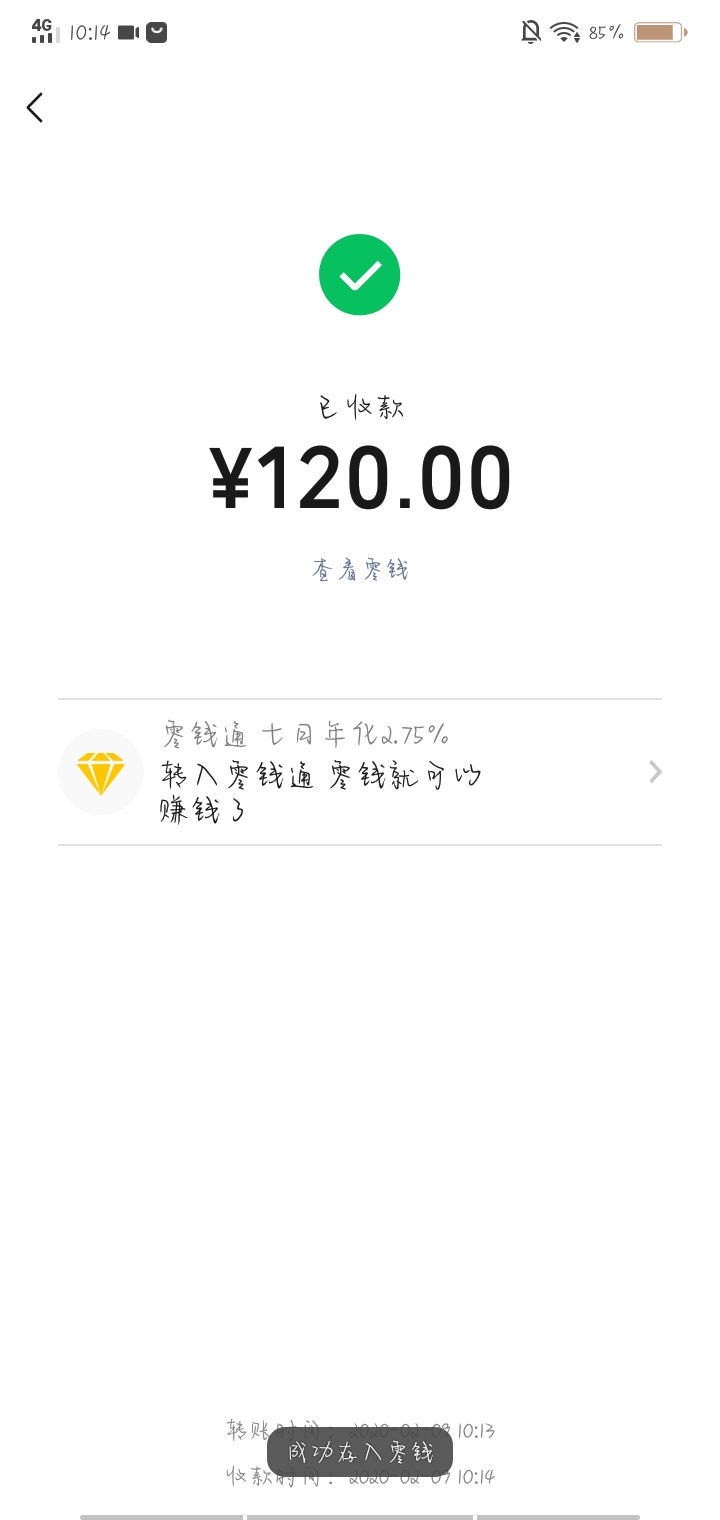Tap the back arrow at top left
Viewport: 720px width, 1520px height.
34,107
